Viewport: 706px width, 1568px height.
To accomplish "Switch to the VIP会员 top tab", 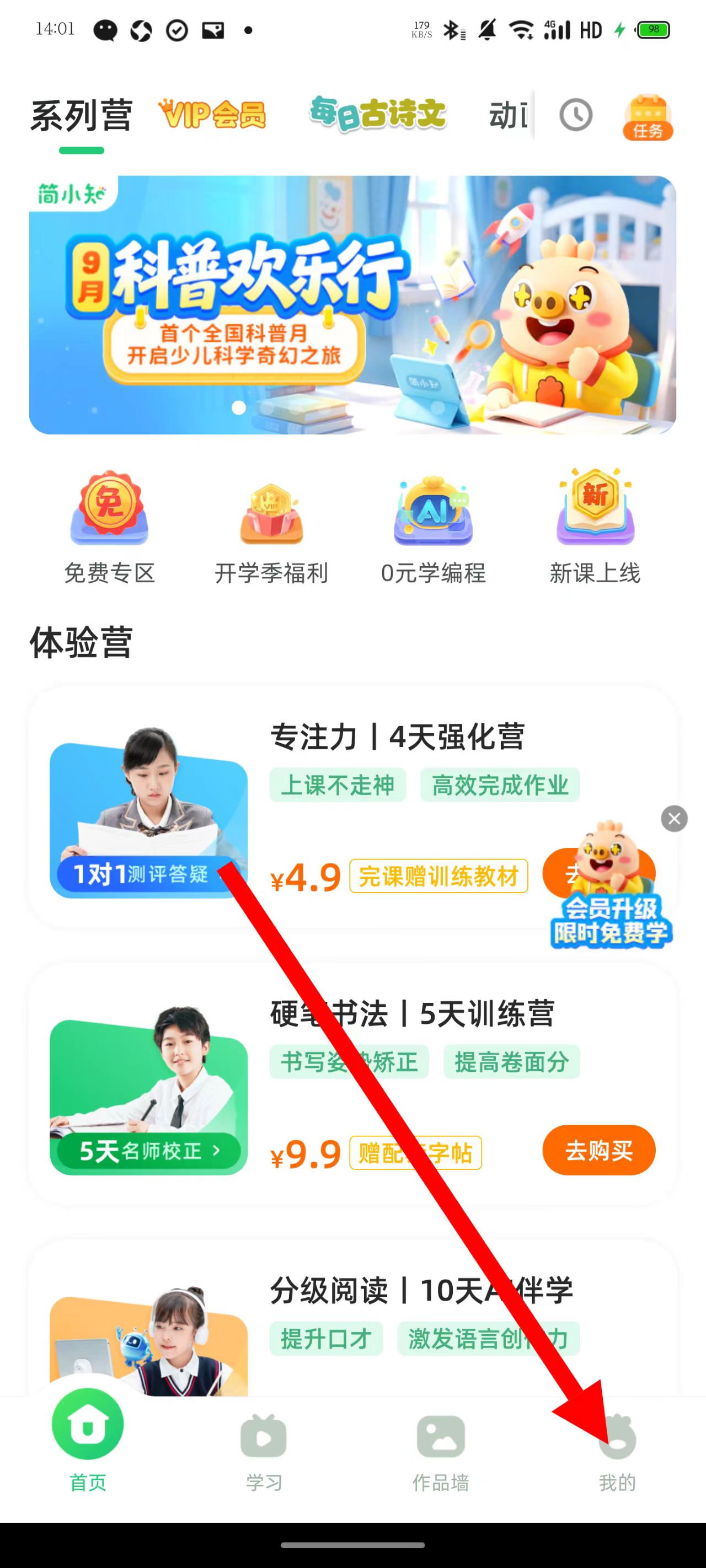I will 212,115.
